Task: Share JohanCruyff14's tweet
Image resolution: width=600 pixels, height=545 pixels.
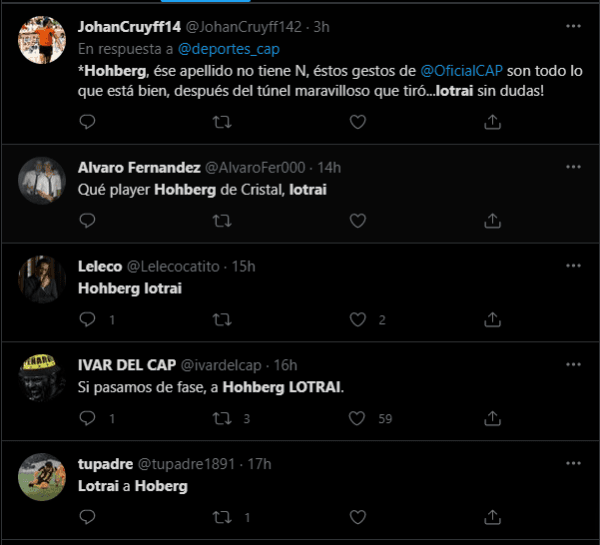Action: (x=492, y=121)
